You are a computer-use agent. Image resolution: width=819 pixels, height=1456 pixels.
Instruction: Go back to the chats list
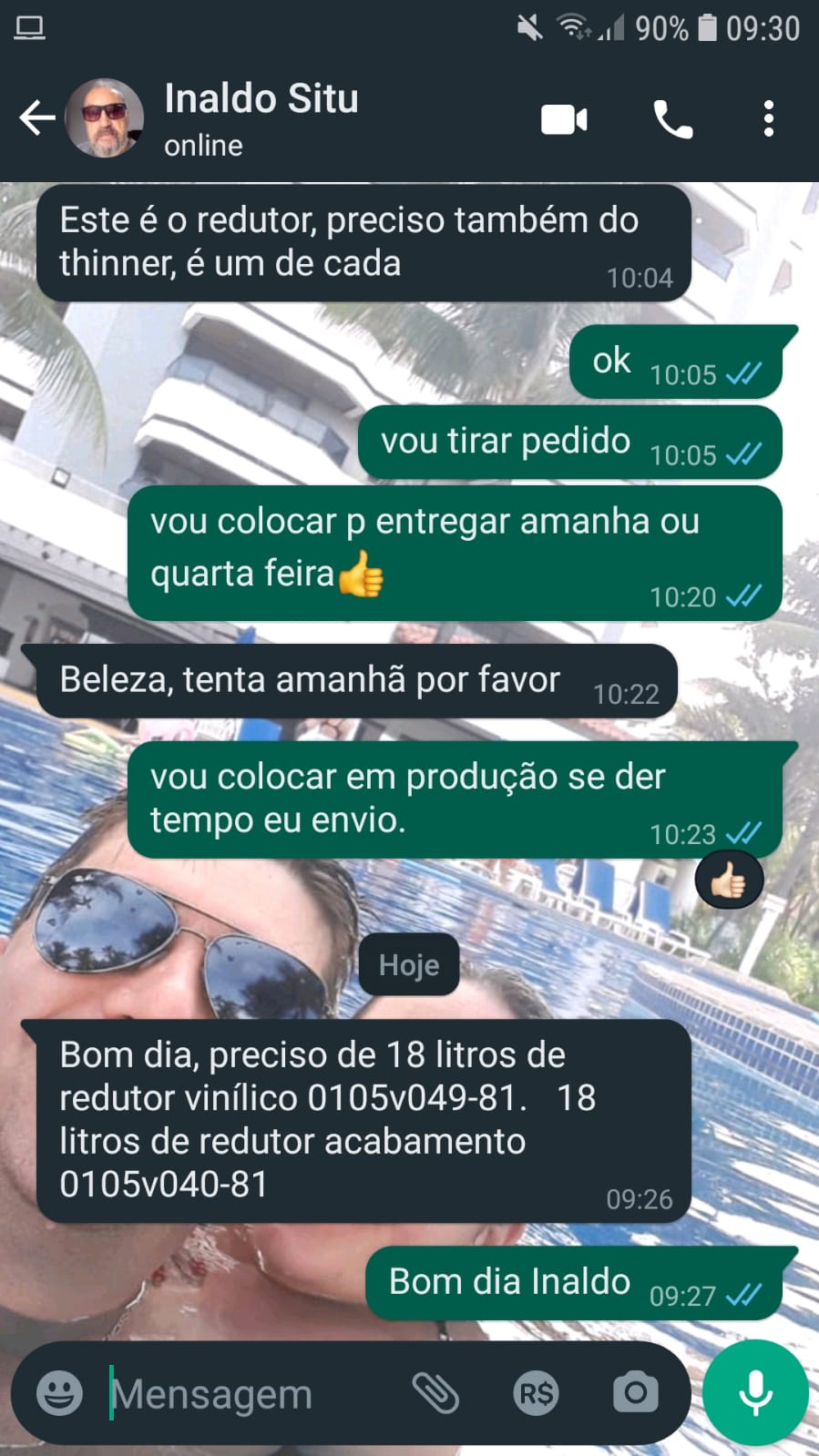(36, 118)
